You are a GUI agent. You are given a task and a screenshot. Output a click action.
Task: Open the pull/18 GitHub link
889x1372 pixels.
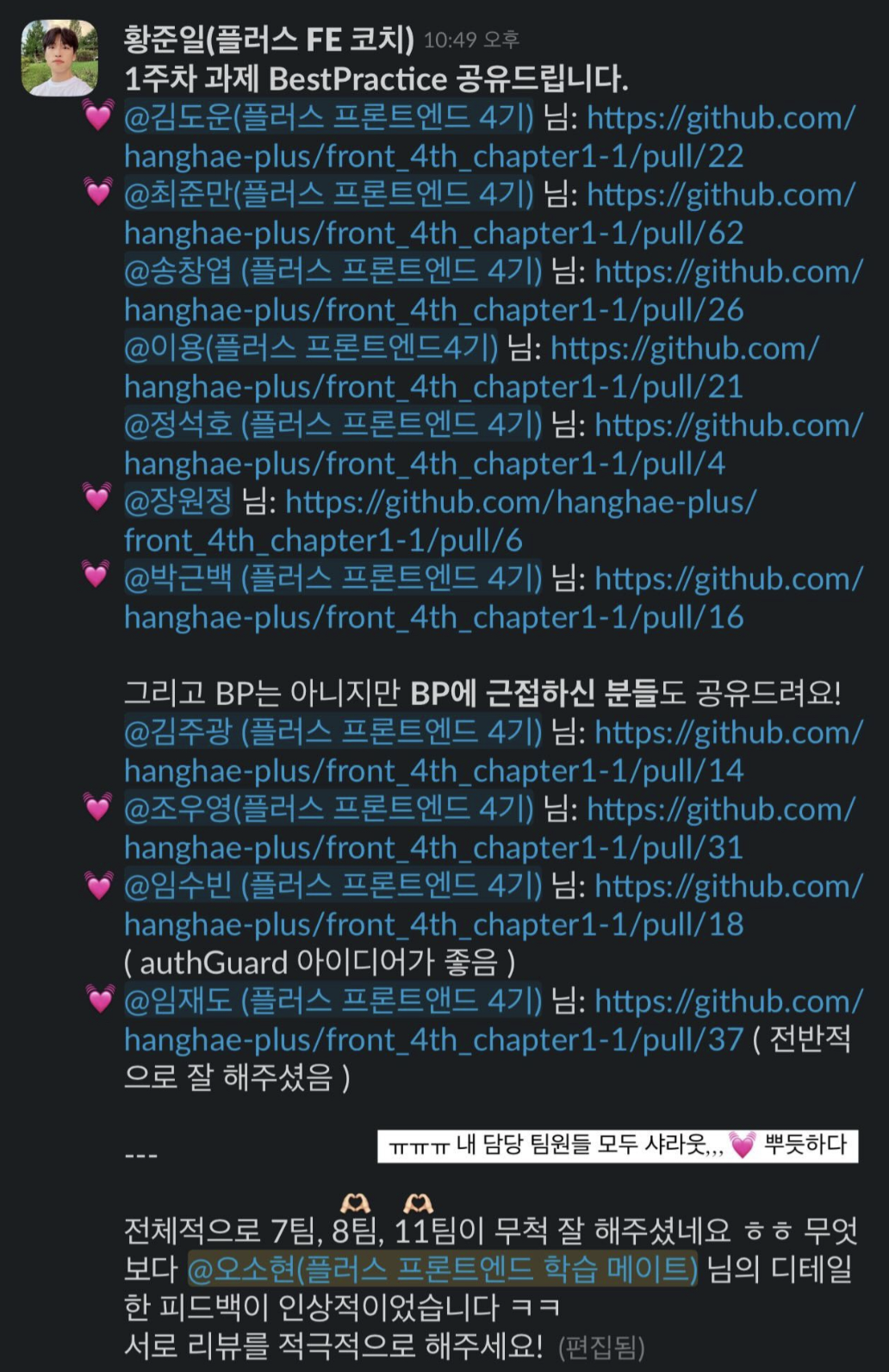pos(433,924)
